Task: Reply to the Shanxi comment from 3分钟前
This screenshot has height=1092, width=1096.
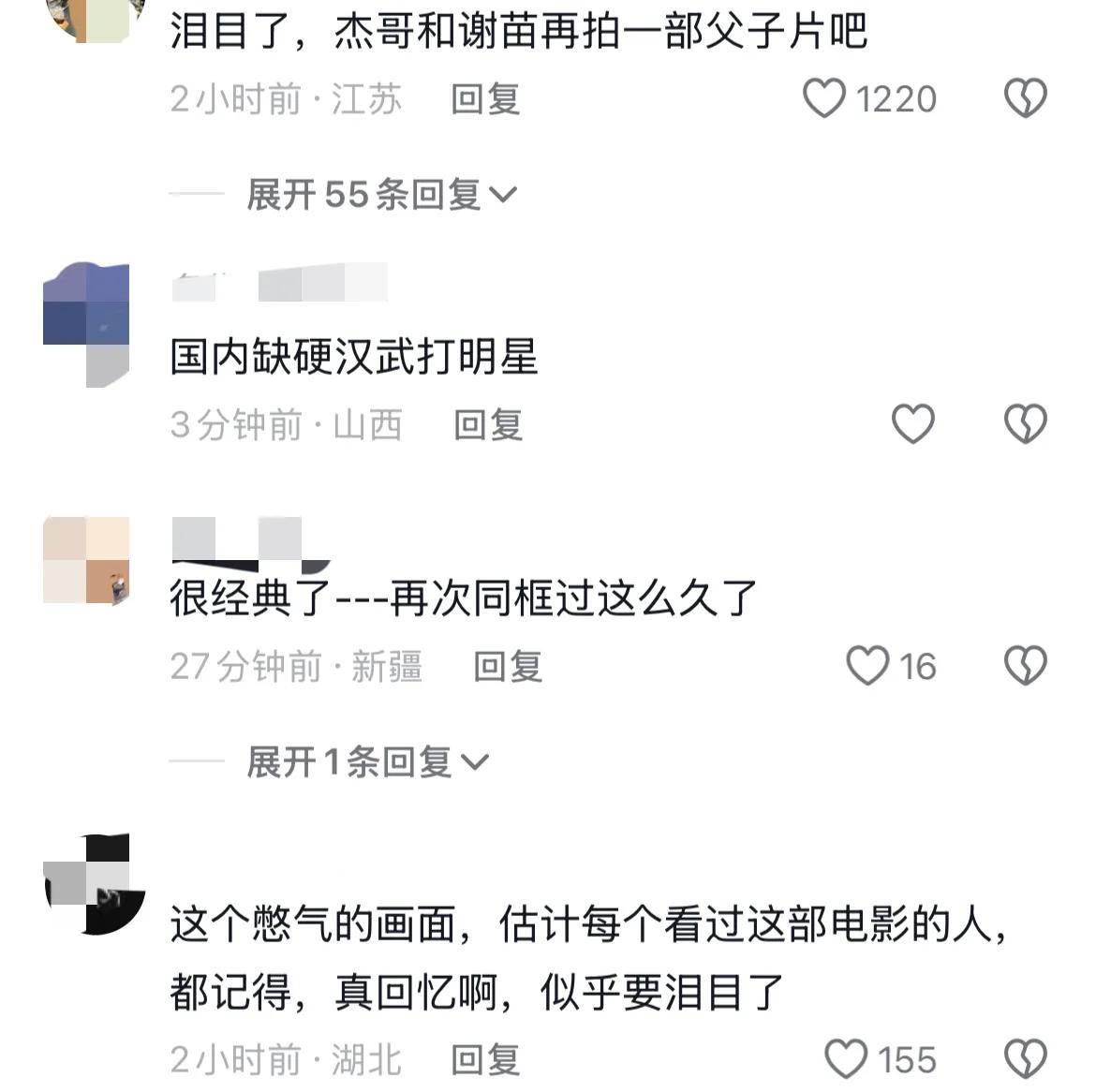Action: click(488, 425)
